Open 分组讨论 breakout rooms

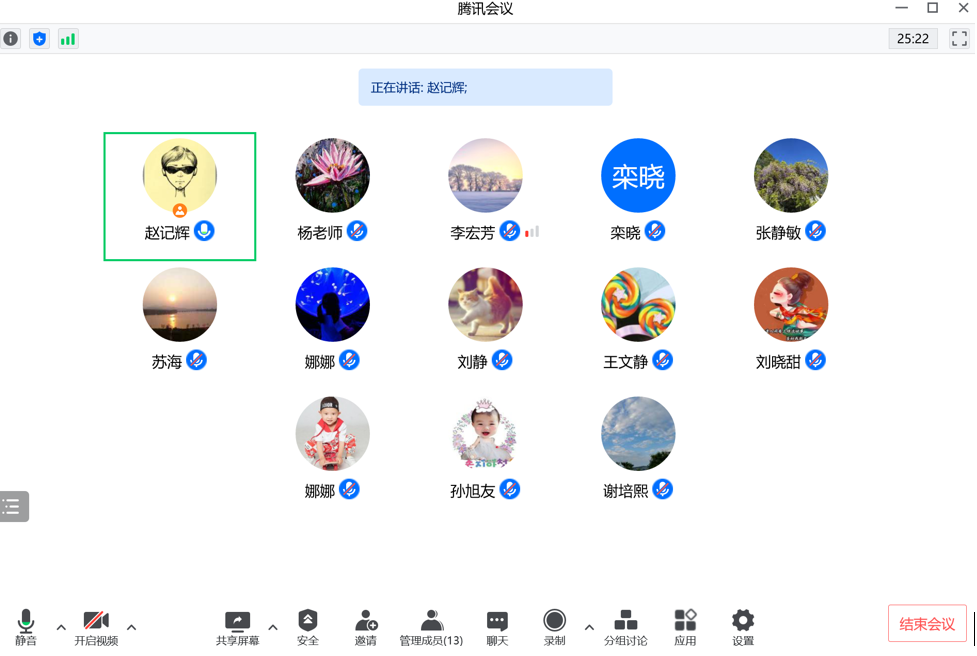(x=626, y=627)
